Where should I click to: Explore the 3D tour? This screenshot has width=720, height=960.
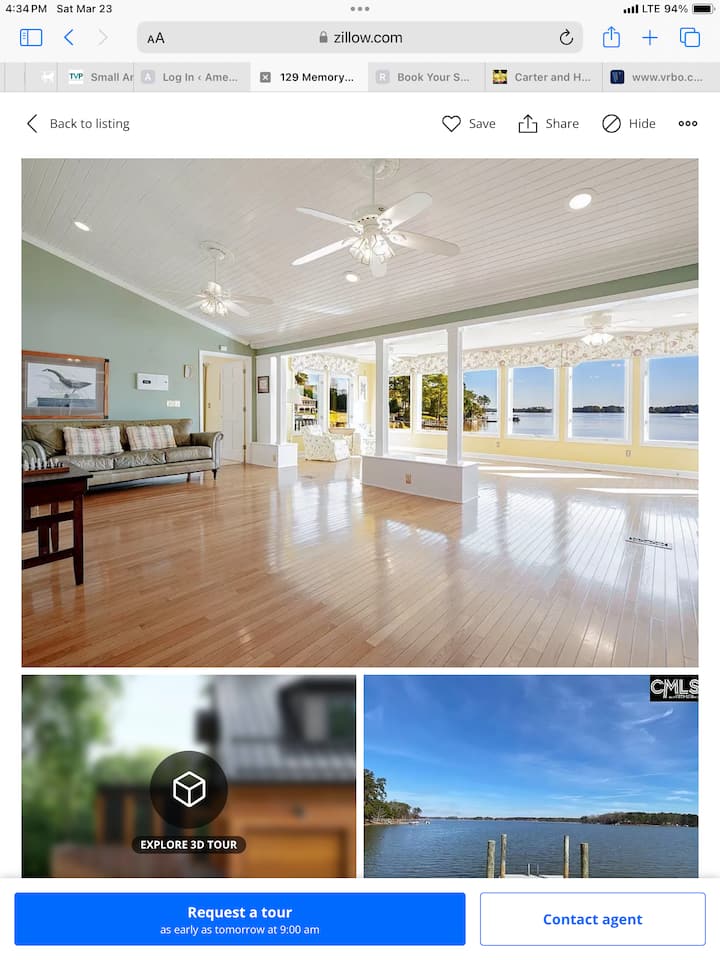click(x=189, y=791)
